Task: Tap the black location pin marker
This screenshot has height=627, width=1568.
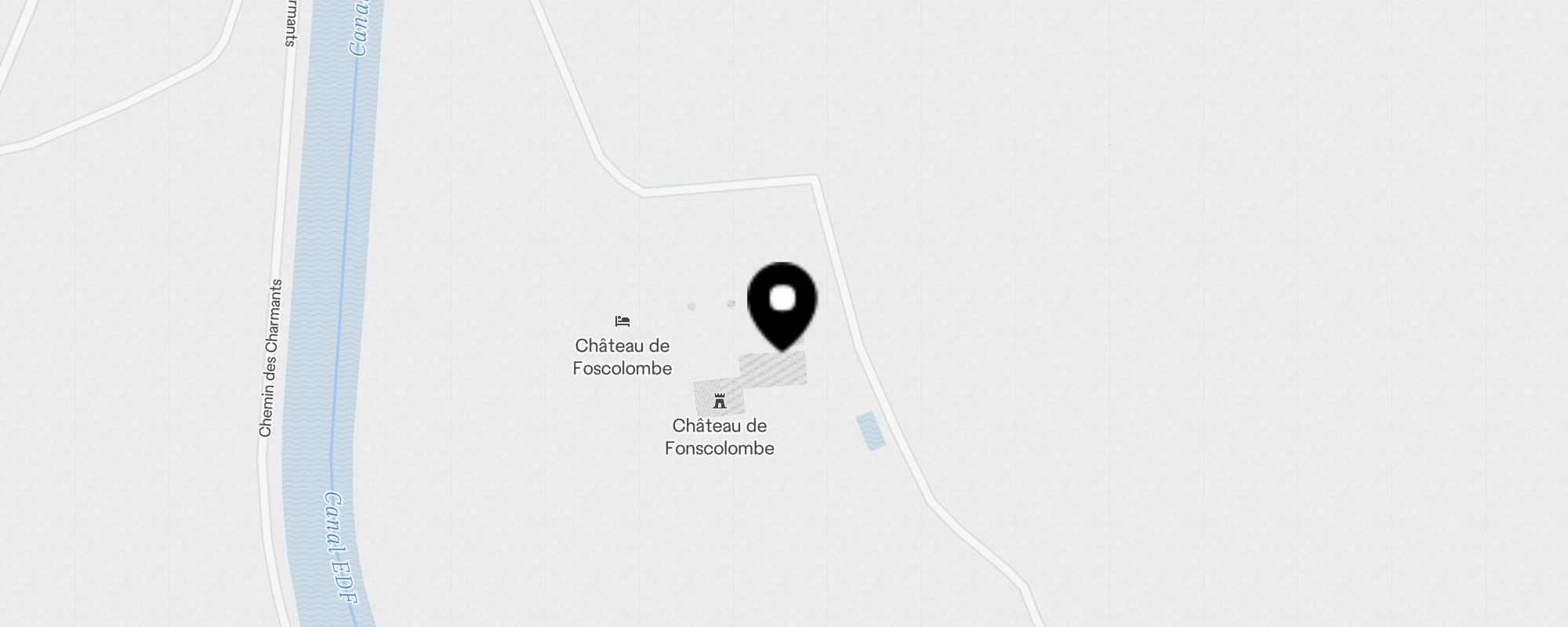Action: pos(782,303)
